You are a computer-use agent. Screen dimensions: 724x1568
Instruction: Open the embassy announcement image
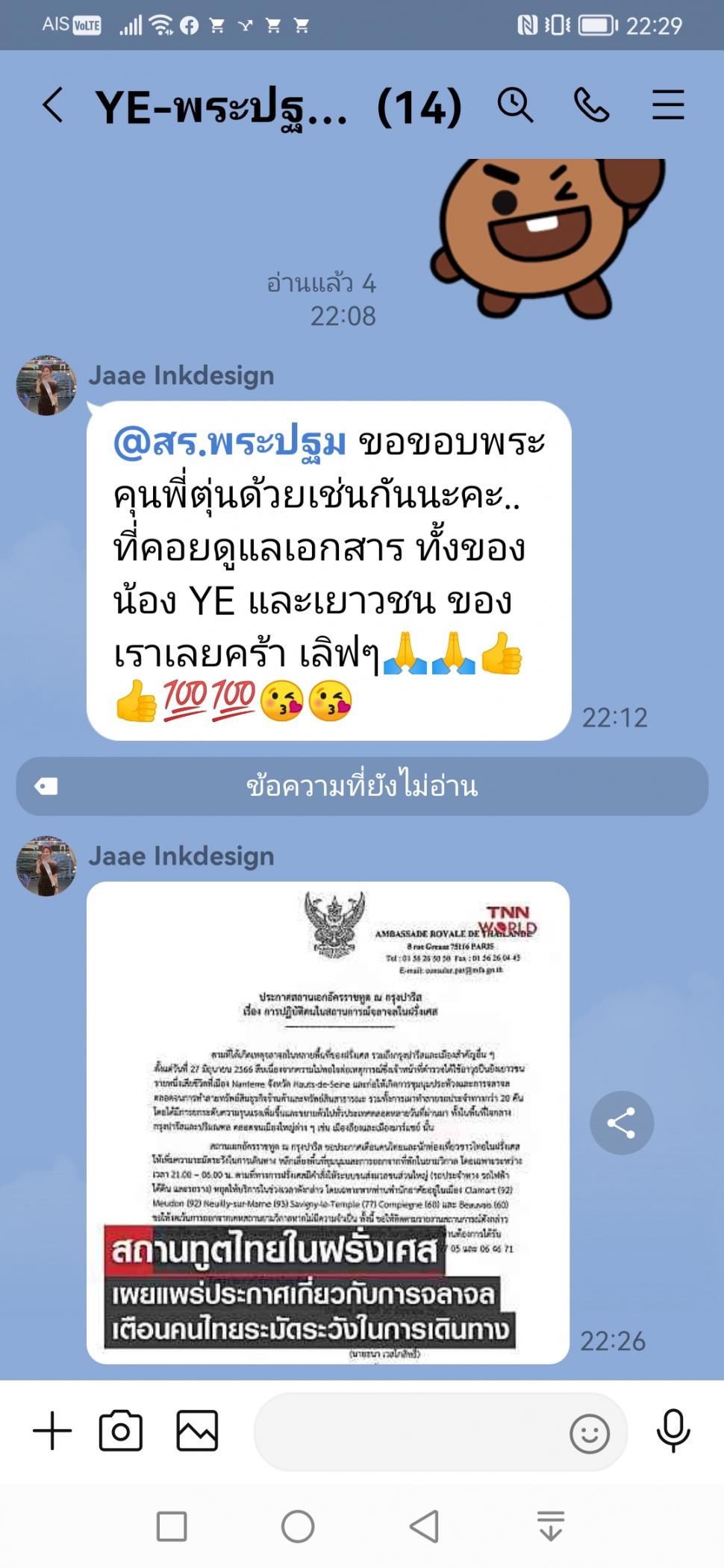328,1123
